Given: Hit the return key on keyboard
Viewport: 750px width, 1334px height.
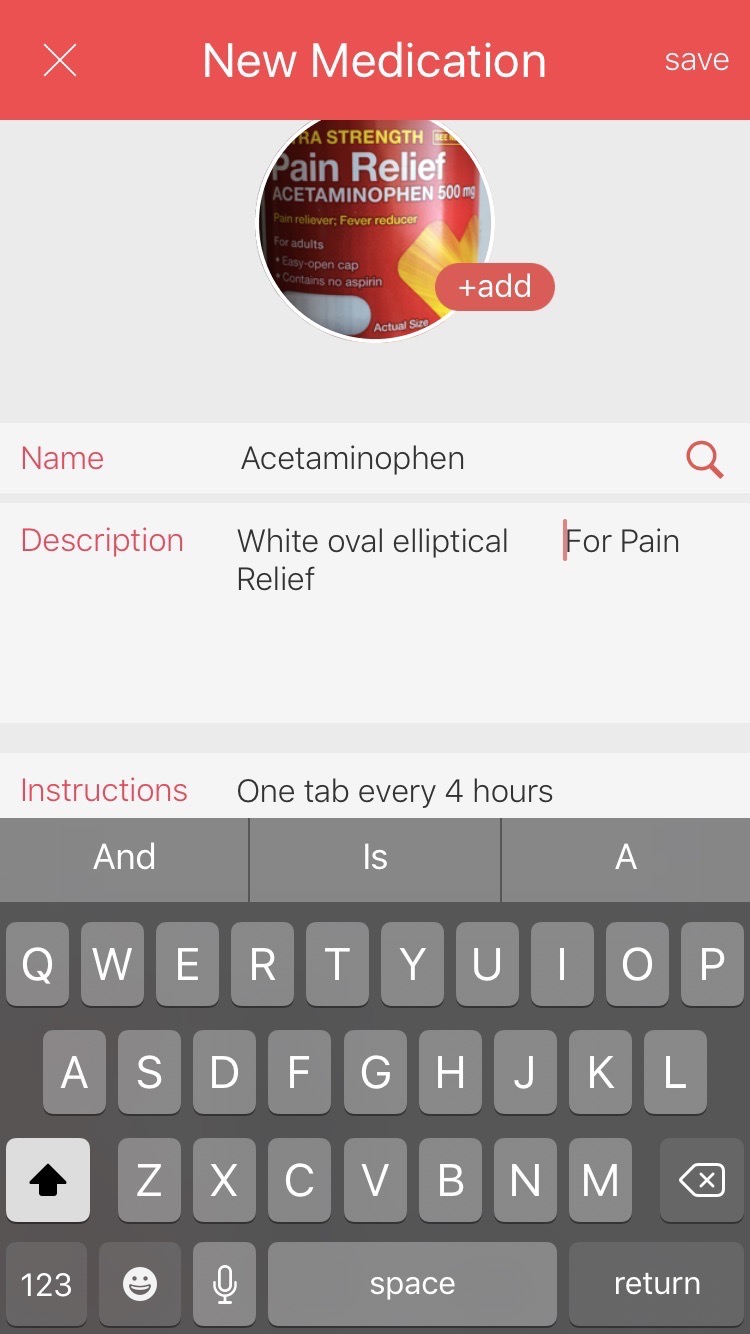Looking at the screenshot, I should (656, 1283).
